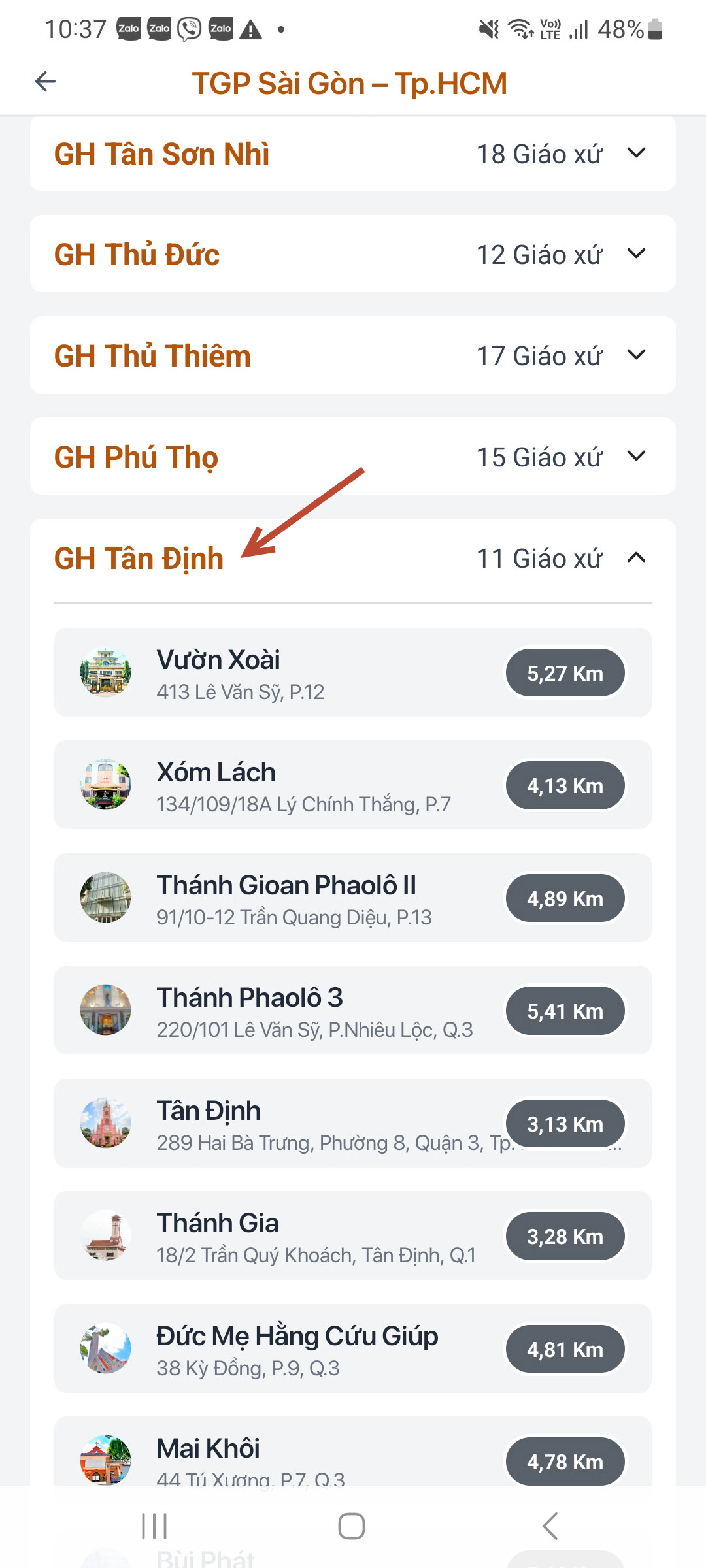706x1568 pixels.
Task: Select the Đức Mẹ Hằng Cứu Giúp church icon
Action: pos(105,1348)
